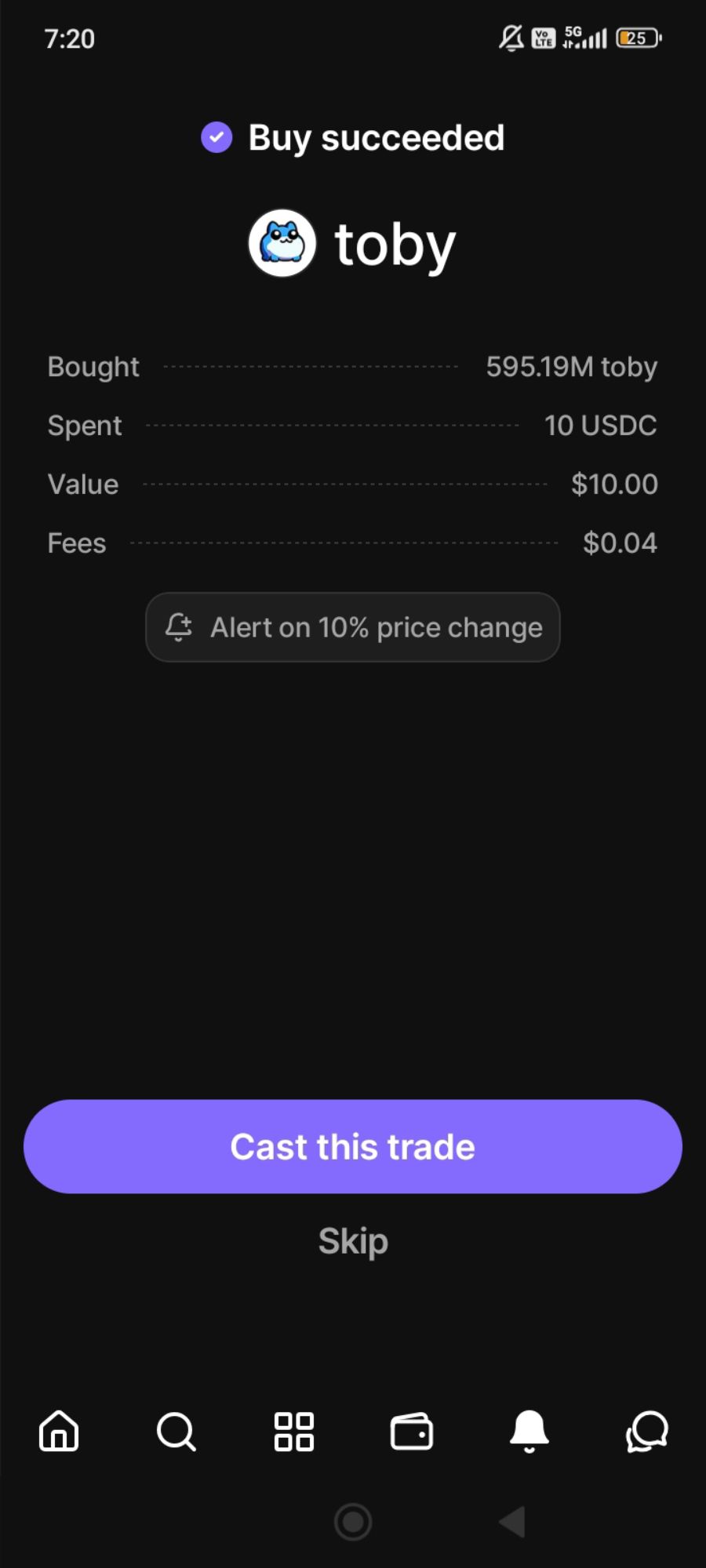The width and height of the screenshot is (706, 1568).
Task: Go back with the system back arrow
Action: pyautogui.click(x=513, y=1522)
